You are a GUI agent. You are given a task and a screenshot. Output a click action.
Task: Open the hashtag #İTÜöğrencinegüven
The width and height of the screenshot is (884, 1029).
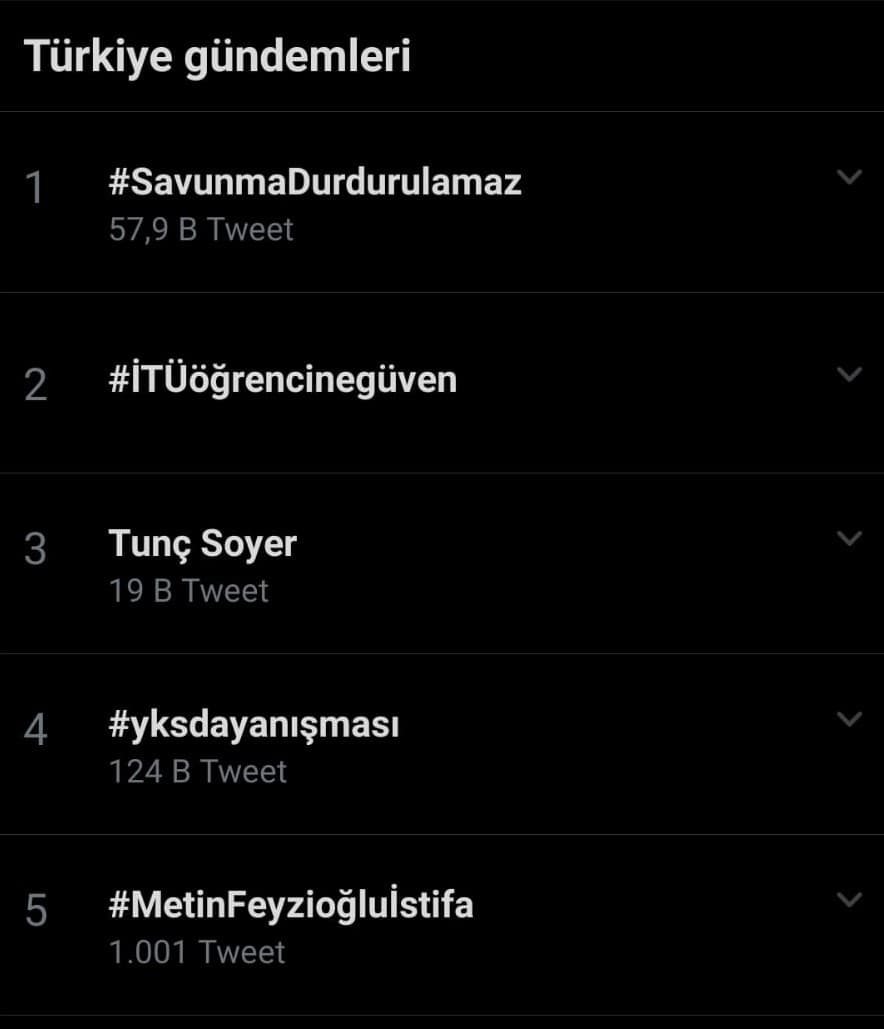pyautogui.click(x=283, y=378)
